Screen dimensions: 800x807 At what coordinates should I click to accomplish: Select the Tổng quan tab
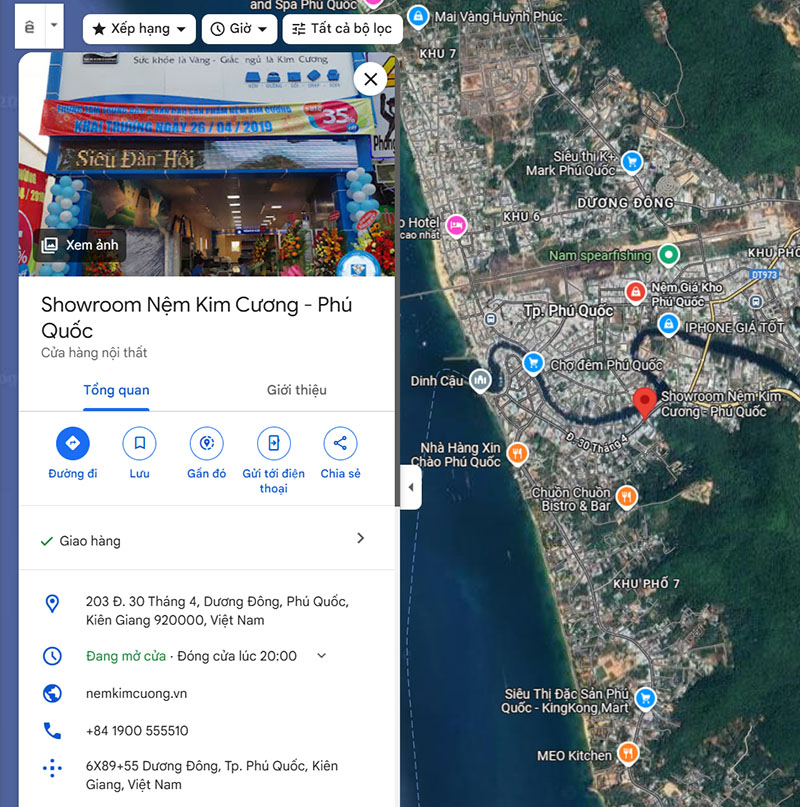point(116,390)
